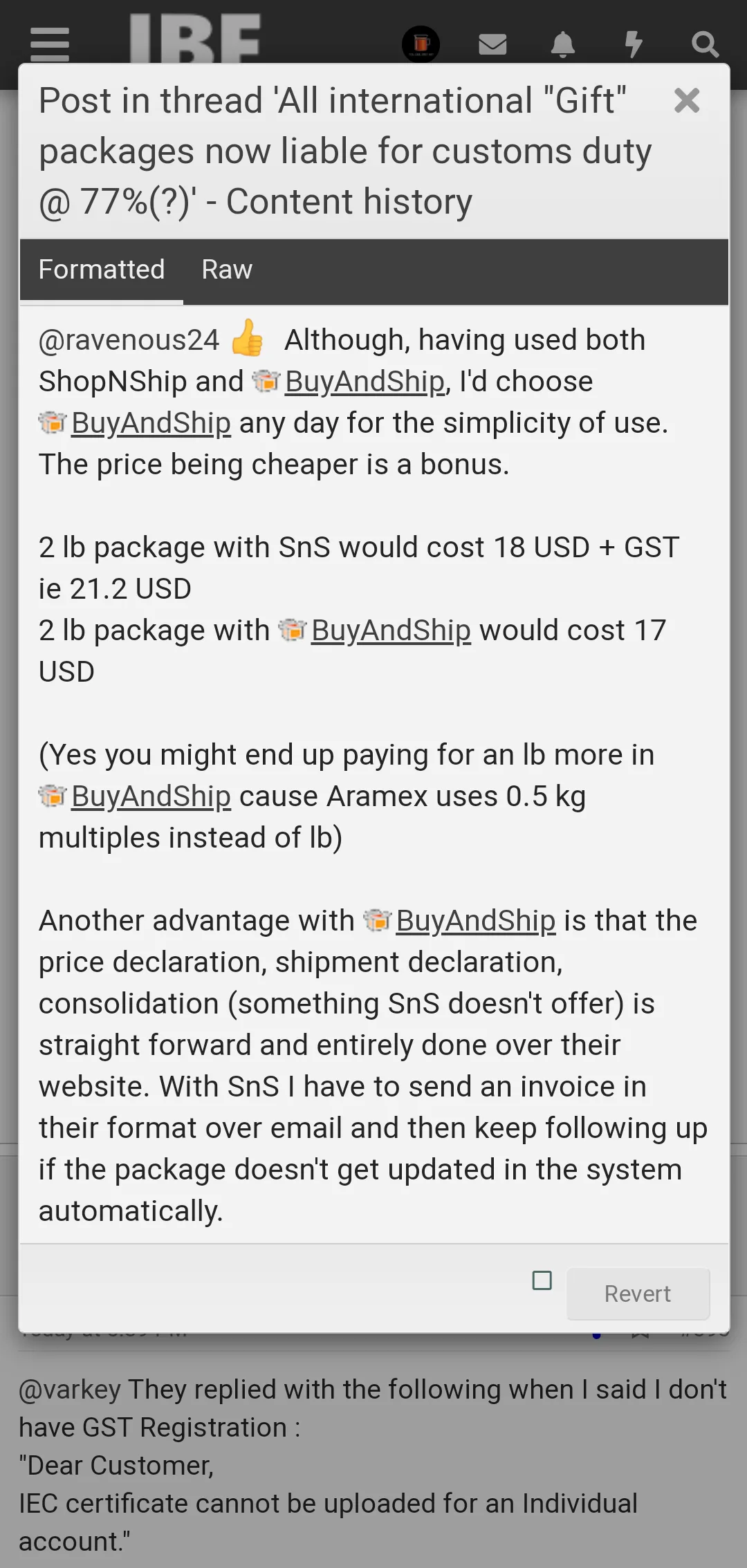Viewport: 747px width, 1568px height.
Task: Visit BuyAndShip link before 'cause Aramex uses'
Action: coord(151,796)
